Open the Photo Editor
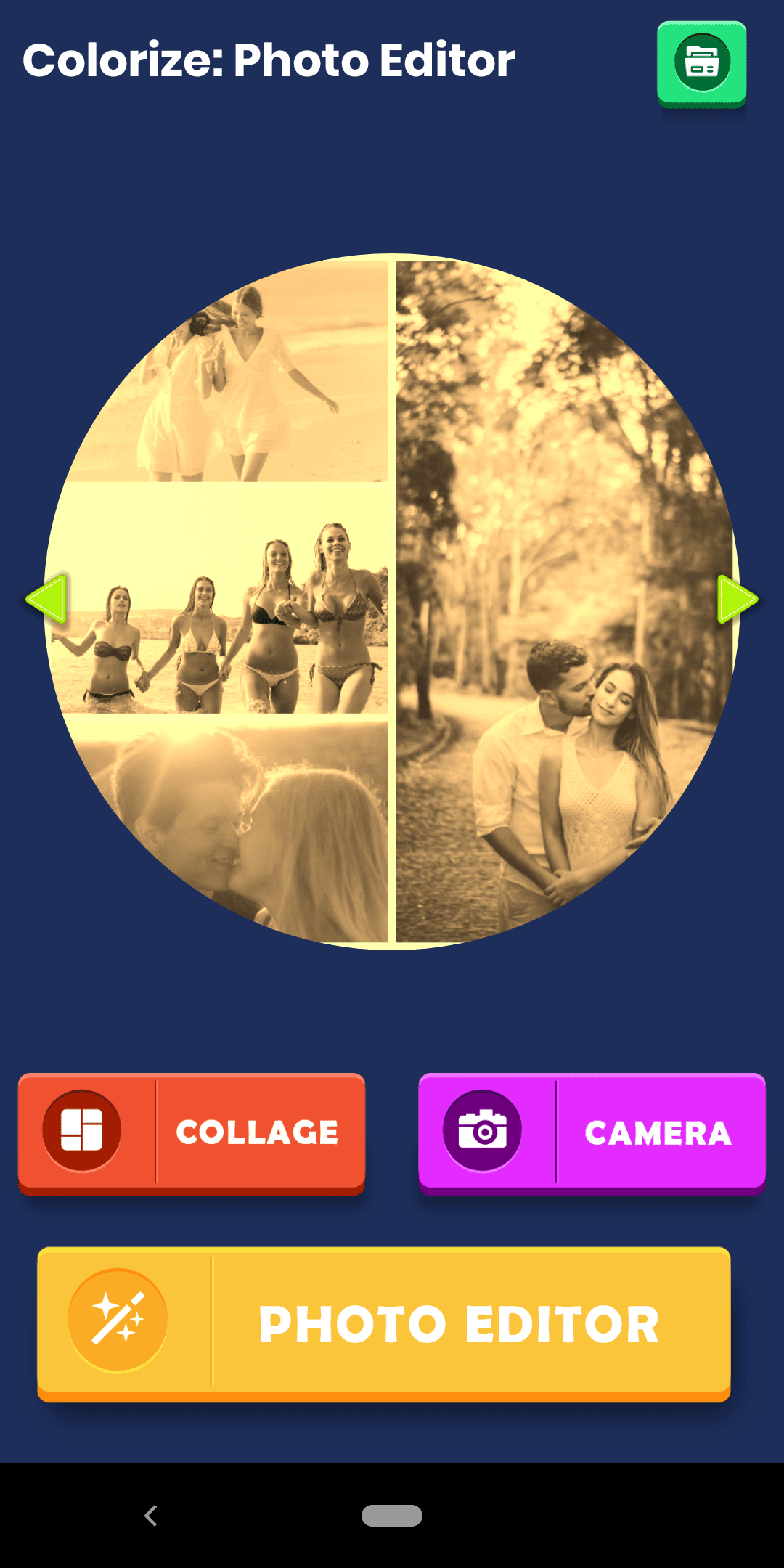Screen dimensions: 784x1568 pos(384,1323)
